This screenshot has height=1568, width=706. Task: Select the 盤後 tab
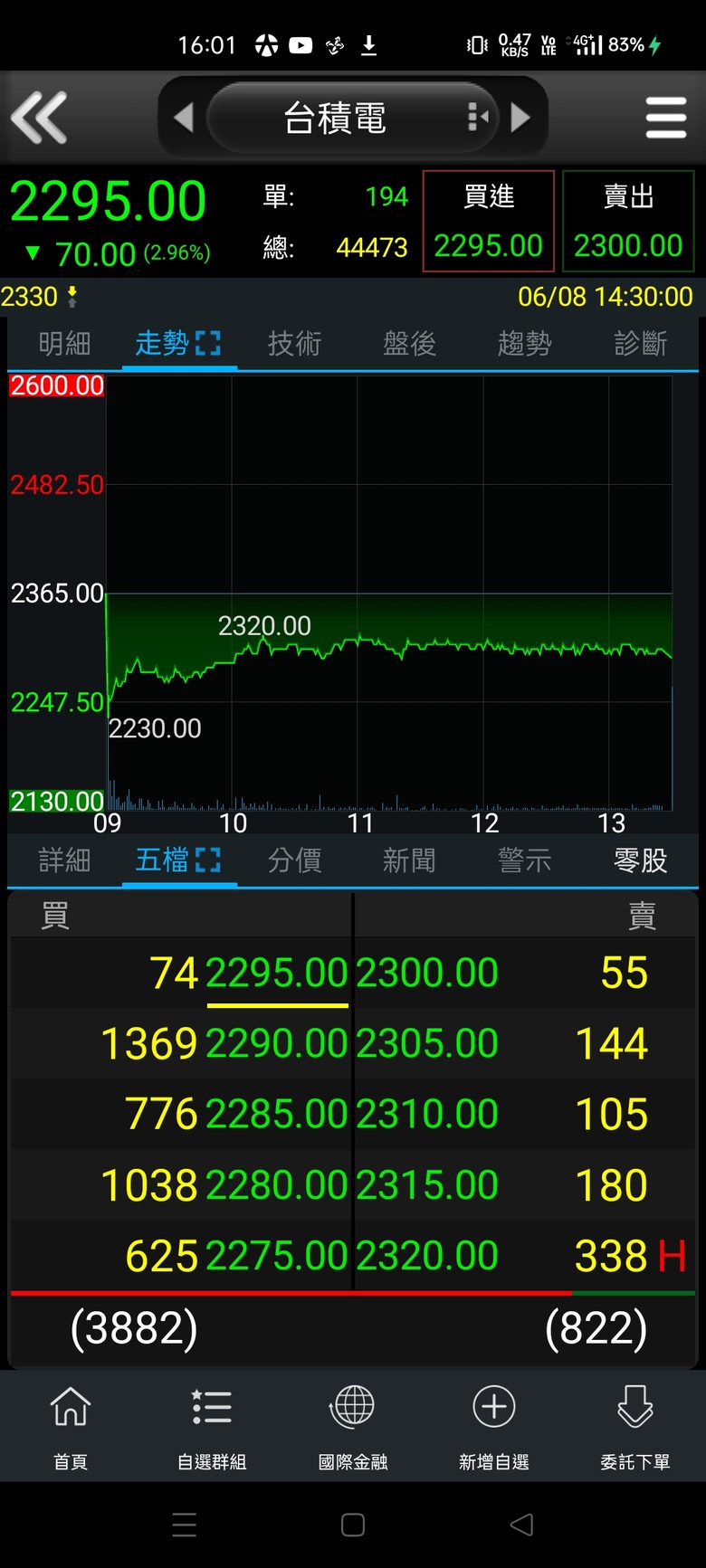[409, 344]
